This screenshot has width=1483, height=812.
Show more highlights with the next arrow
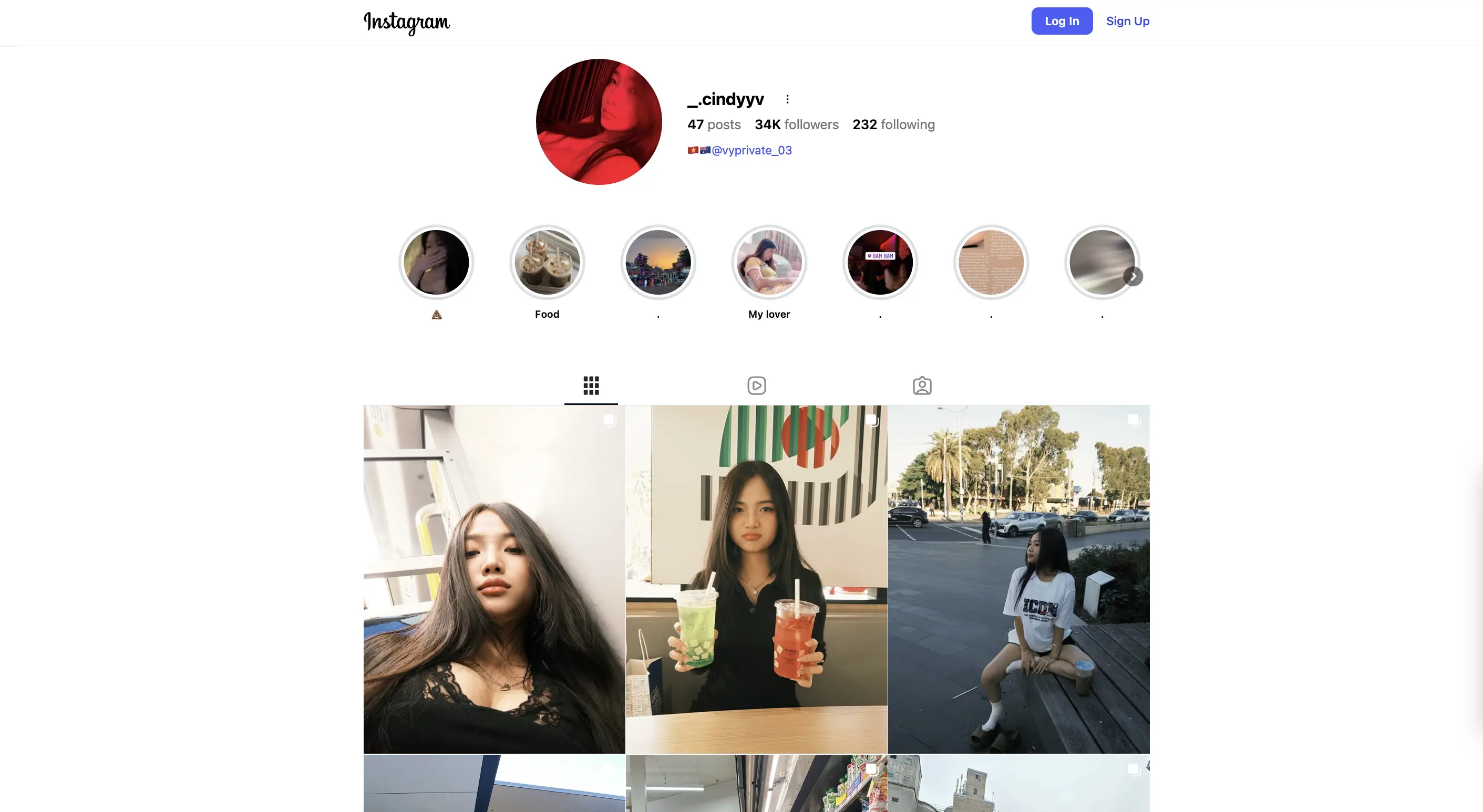pos(1132,277)
